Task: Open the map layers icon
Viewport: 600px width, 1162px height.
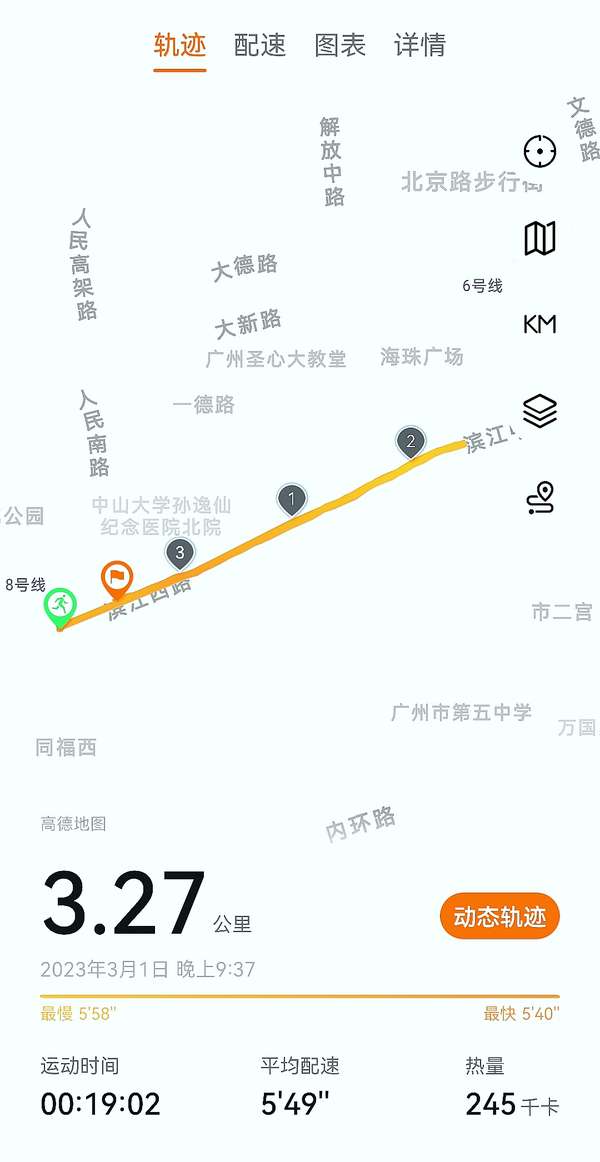Action: 539,410
